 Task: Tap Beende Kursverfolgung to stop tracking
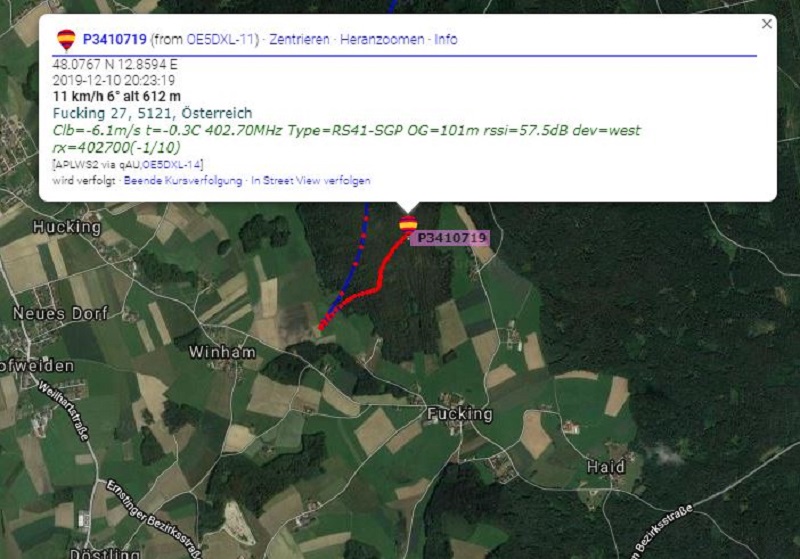coord(183,181)
